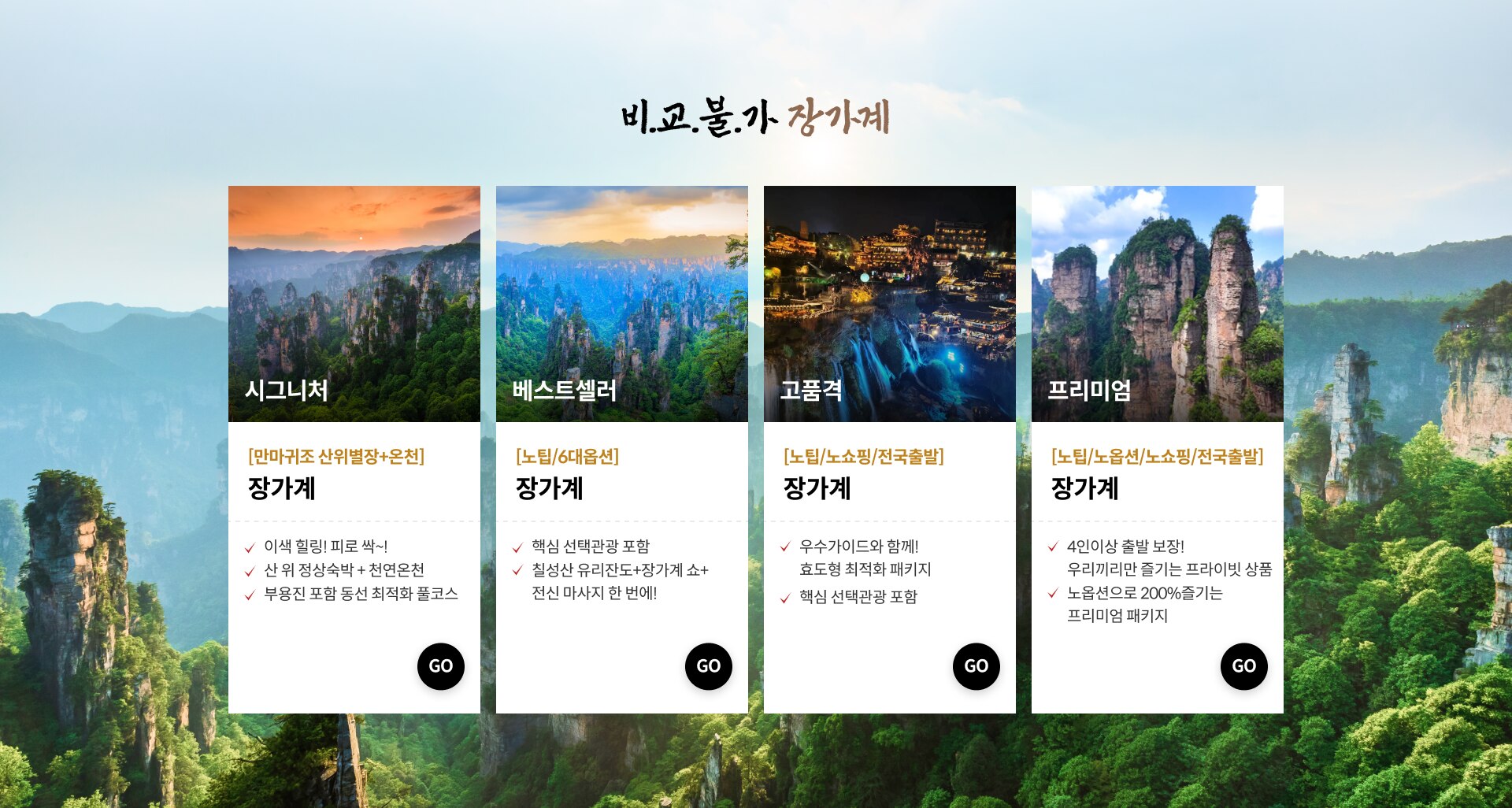Tap GO on the 고품격 장가계 card

[x=976, y=666]
